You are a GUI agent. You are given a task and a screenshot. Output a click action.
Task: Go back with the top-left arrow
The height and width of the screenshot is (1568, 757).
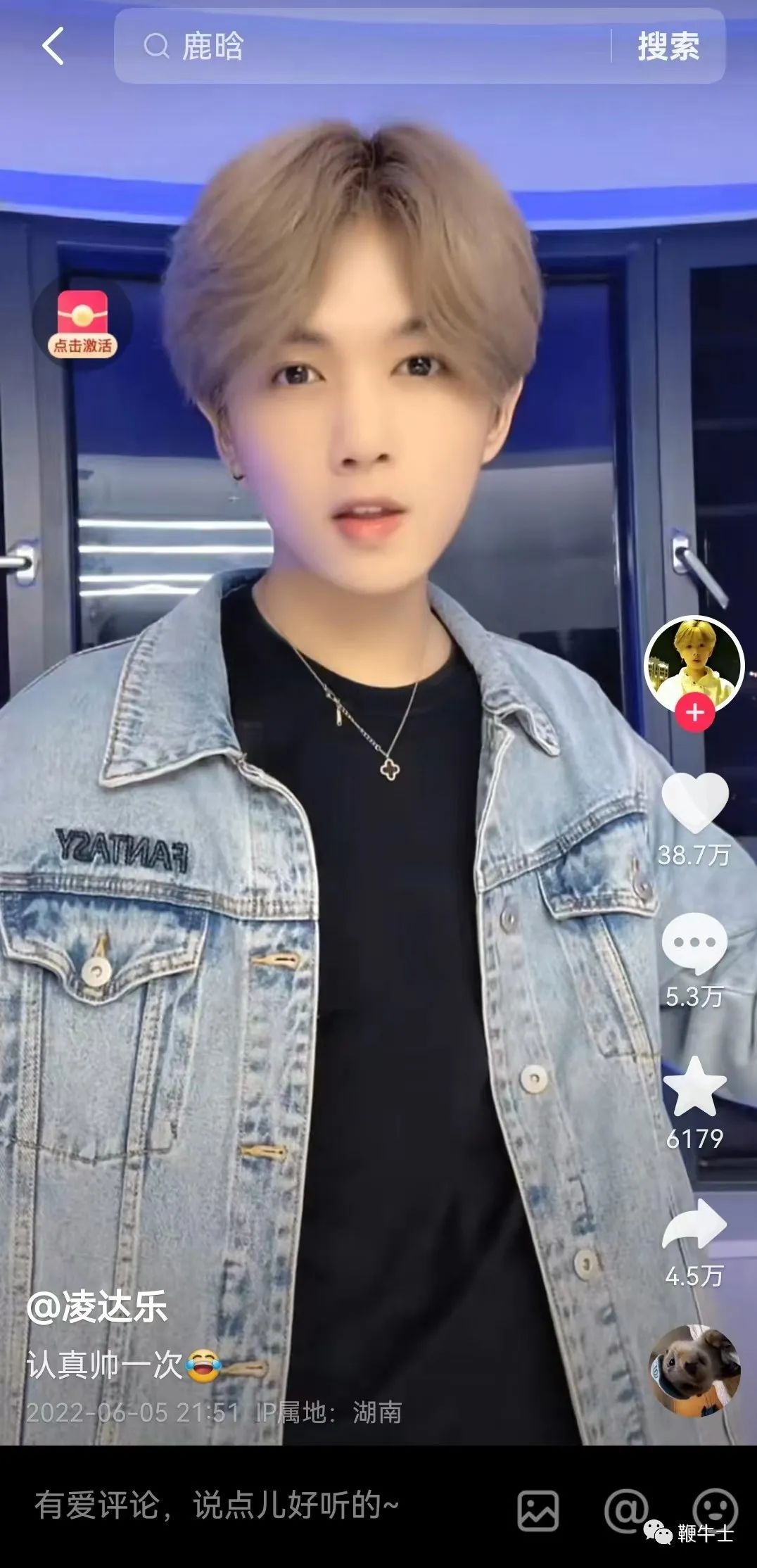[x=53, y=46]
